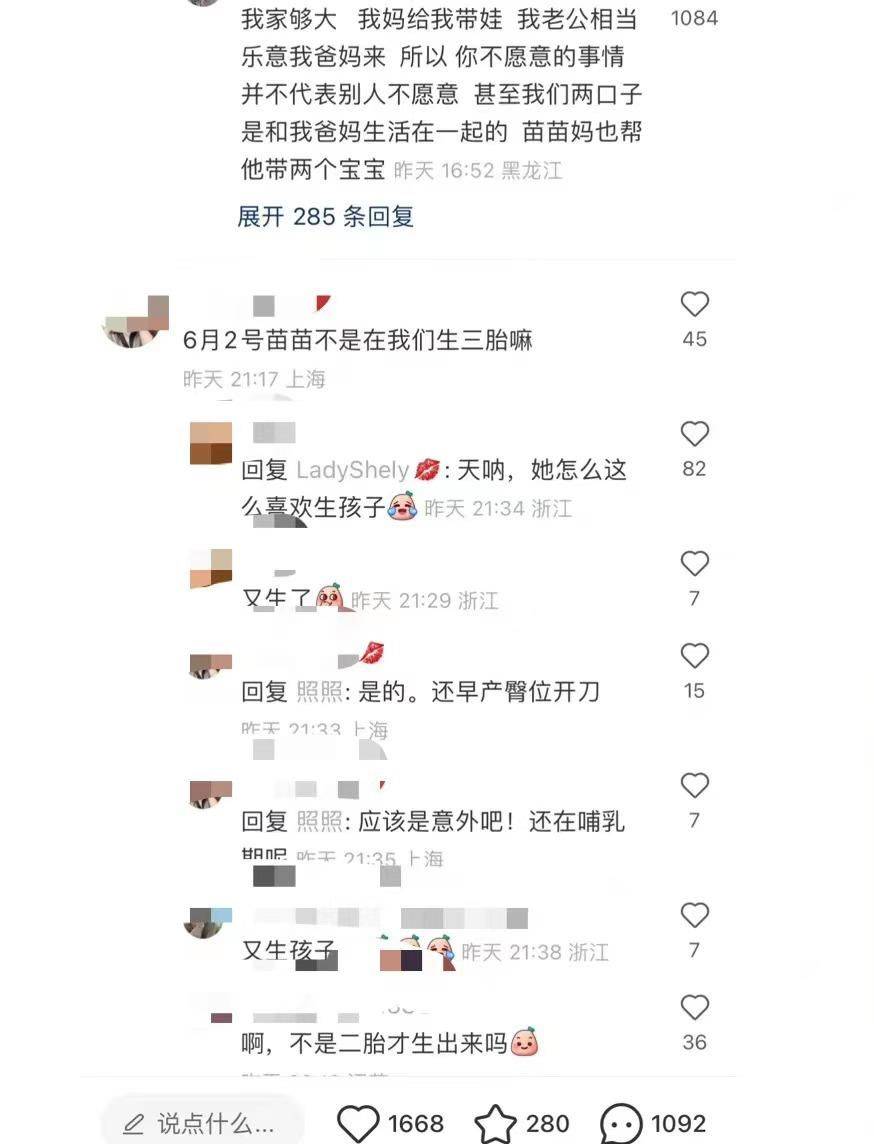This screenshot has width=874, height=1144.
Task: Like the comment 啊，不是二胎才生出来吗
Action: click(694, 1008)
